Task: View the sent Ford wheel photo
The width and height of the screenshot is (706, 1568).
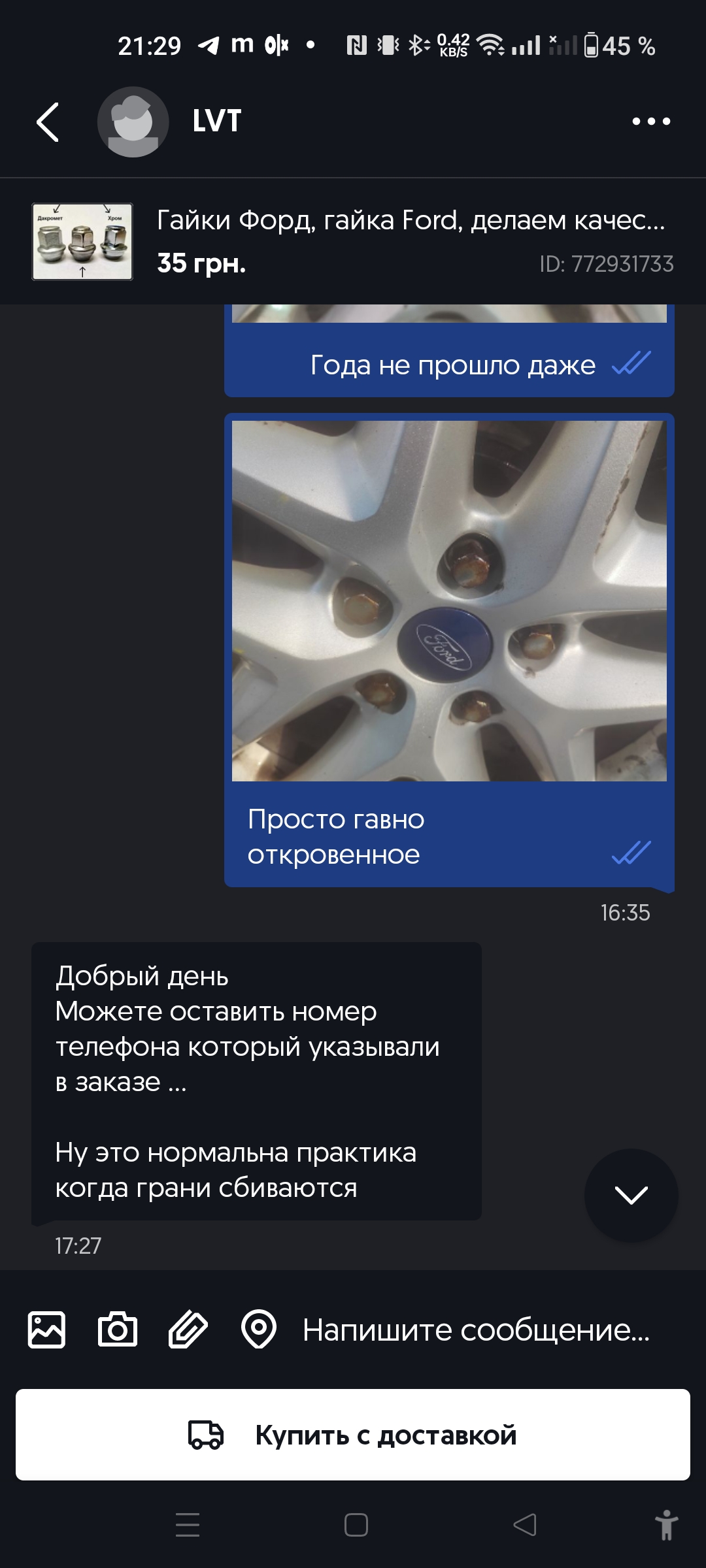Action: point(449,601)
